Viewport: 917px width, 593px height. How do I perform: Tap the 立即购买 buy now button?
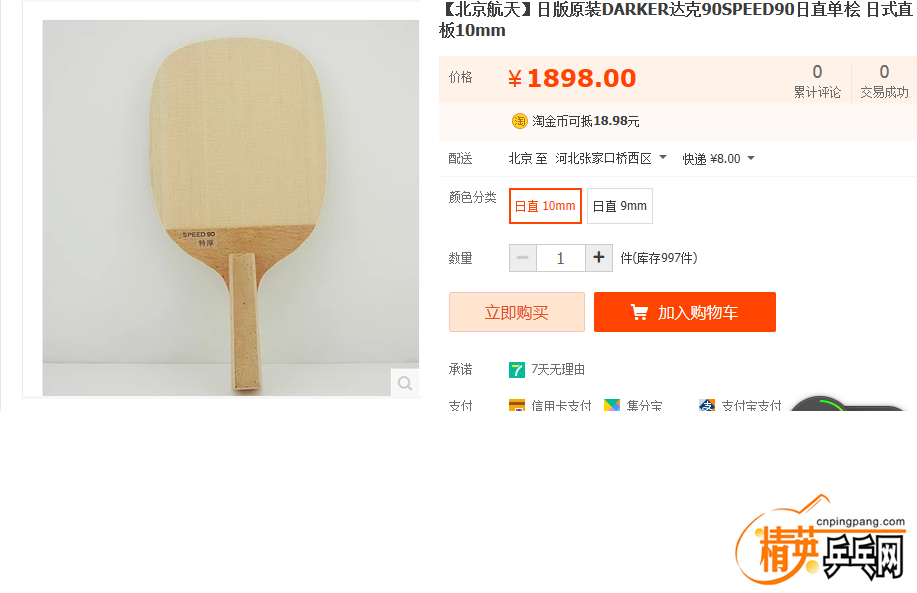[516, 312]
